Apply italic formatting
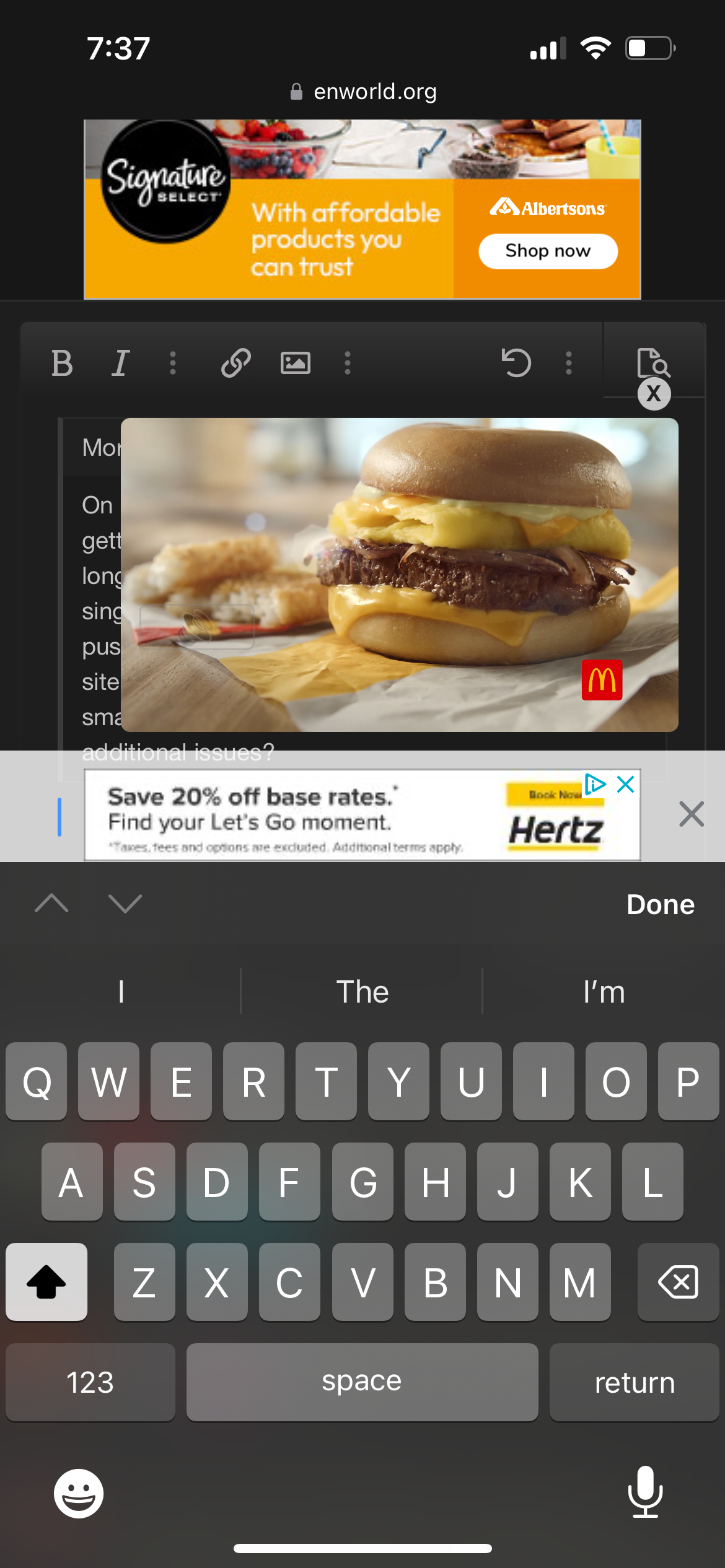This screenshot has width=725, height=1568. click(x=120, y=363)
